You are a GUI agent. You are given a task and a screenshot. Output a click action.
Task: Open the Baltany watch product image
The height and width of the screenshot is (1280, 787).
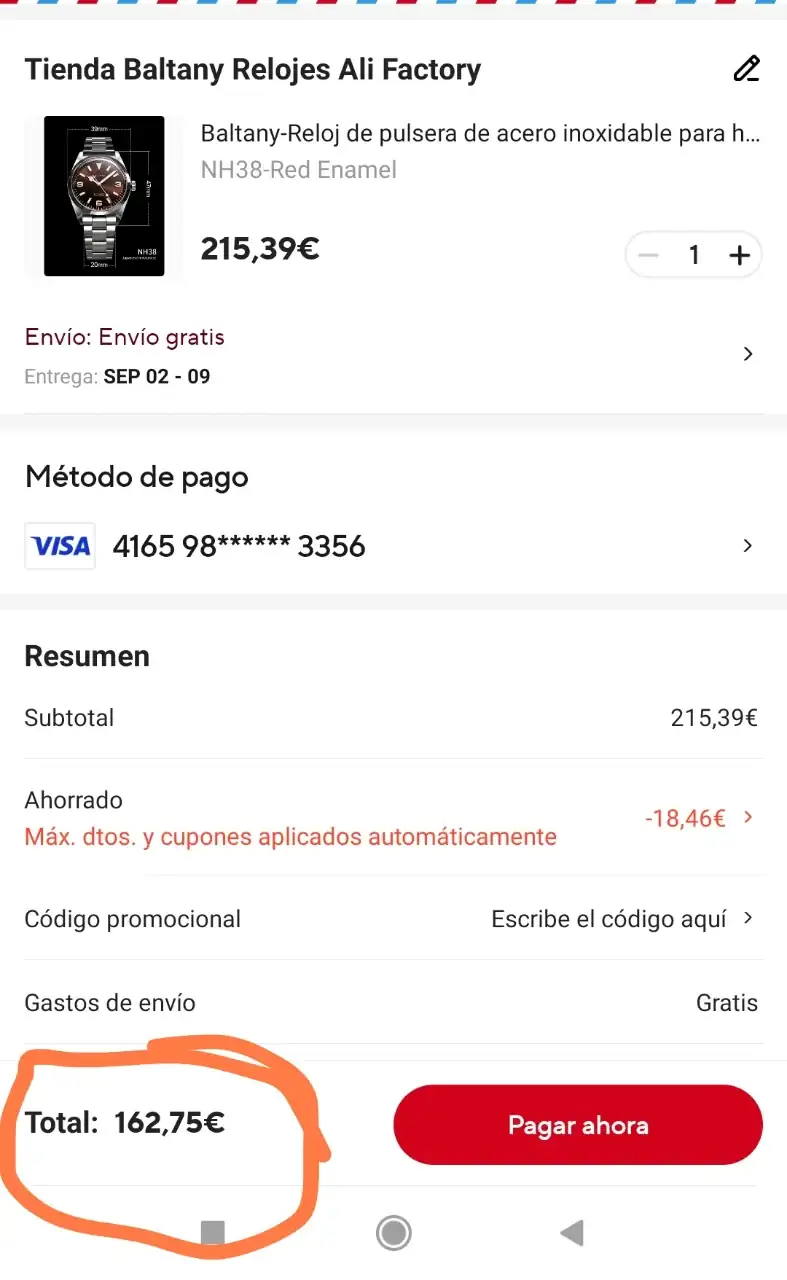(x=104, y=196)
